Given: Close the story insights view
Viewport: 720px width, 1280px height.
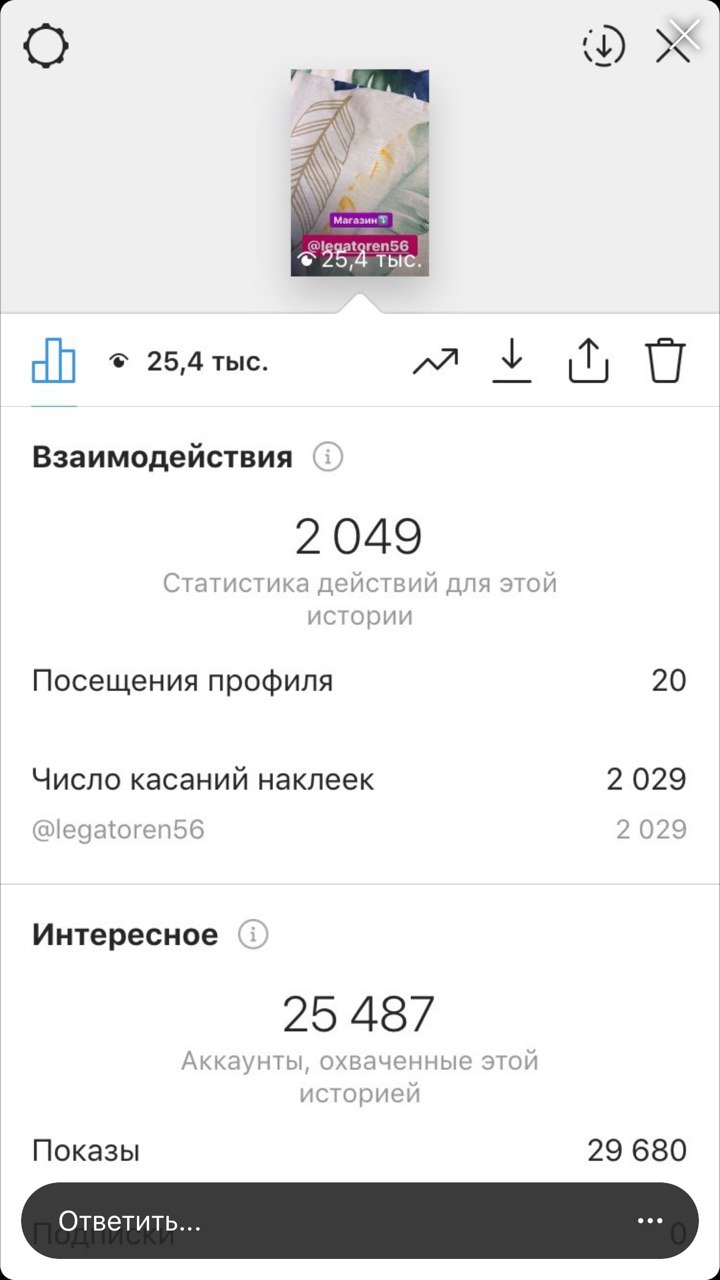Looking at the screenshot, I should [675, 43].
